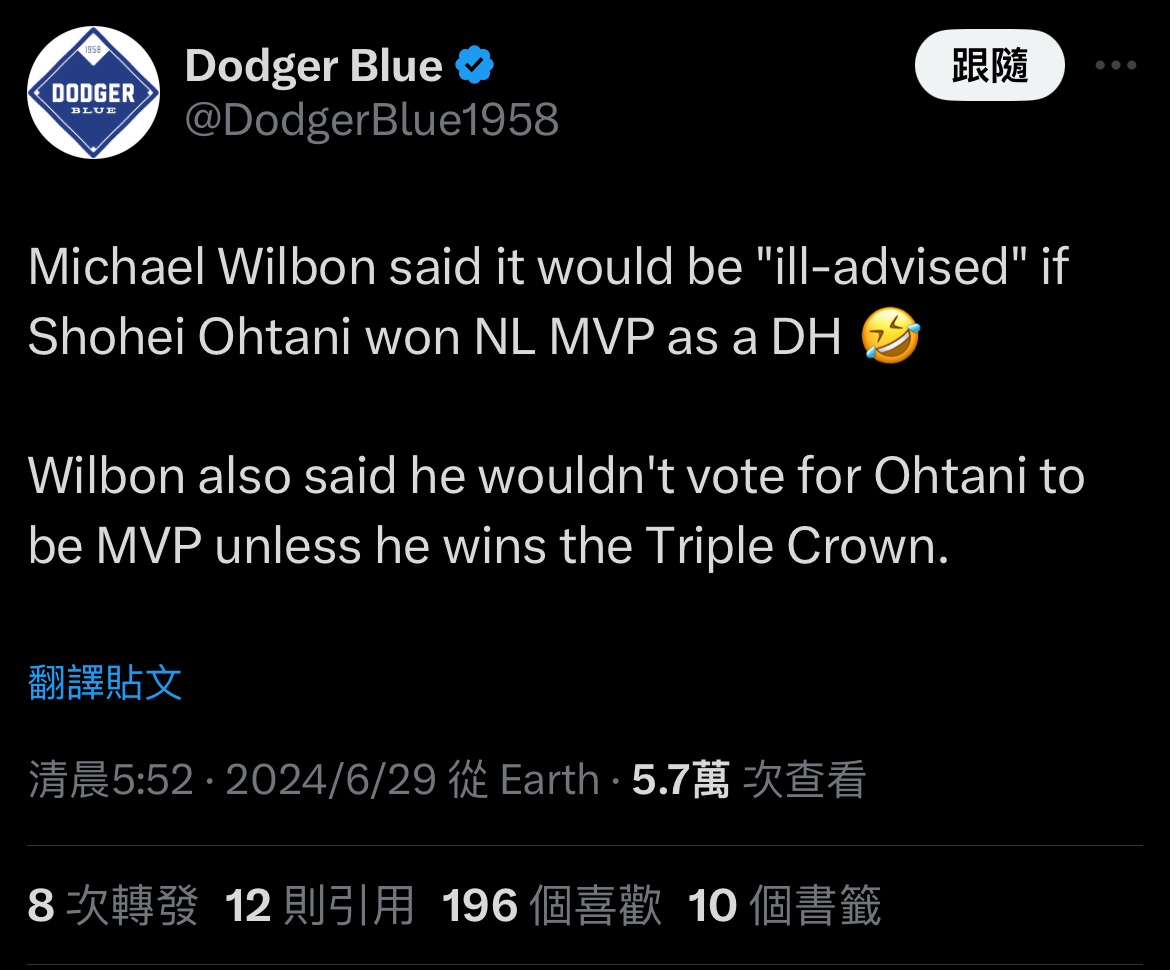Open the @DodgerBlue1958 profile handle
The height and width of the screenshot is (970, 1170).
[x=372, y=121]
